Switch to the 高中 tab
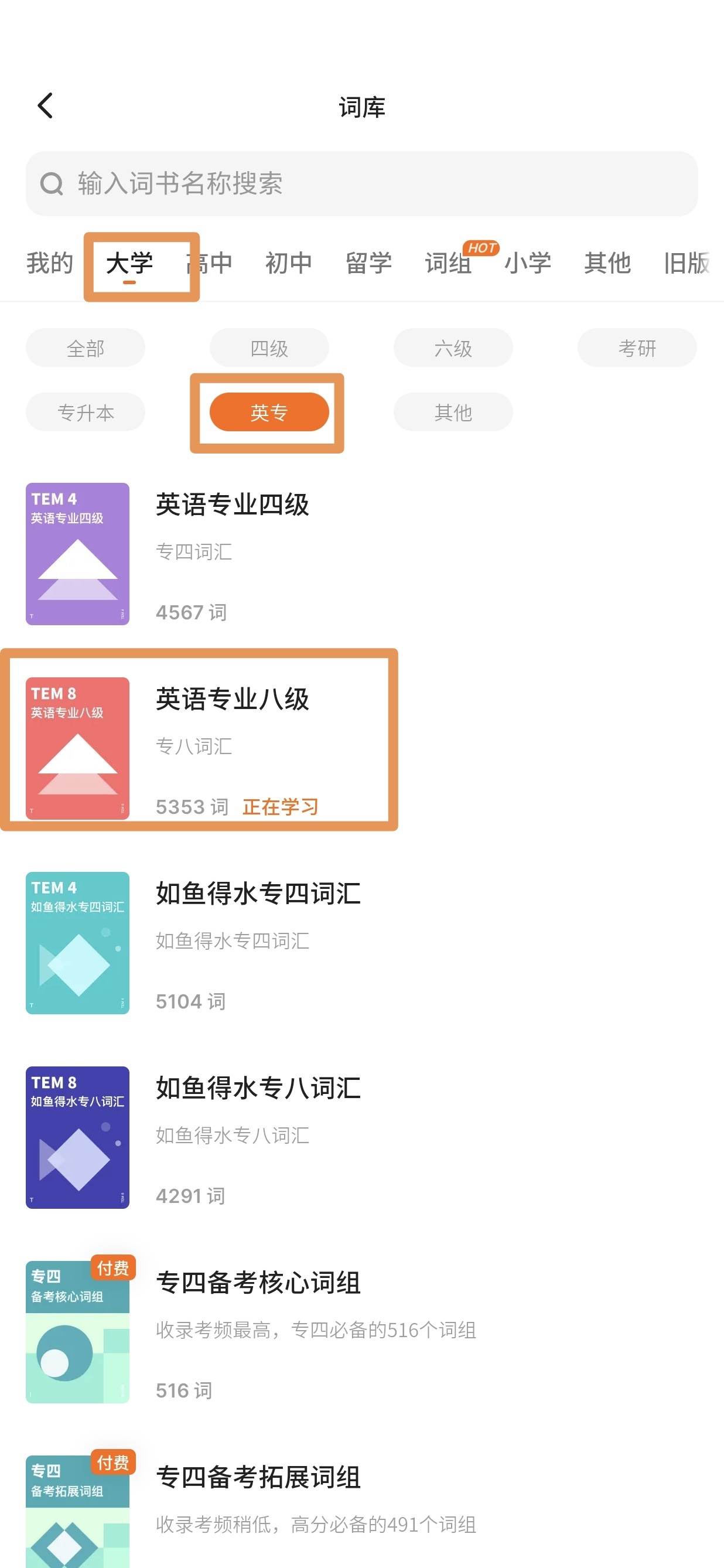The height and width of the screenshot is (1568, 724). tap(209, 263)
